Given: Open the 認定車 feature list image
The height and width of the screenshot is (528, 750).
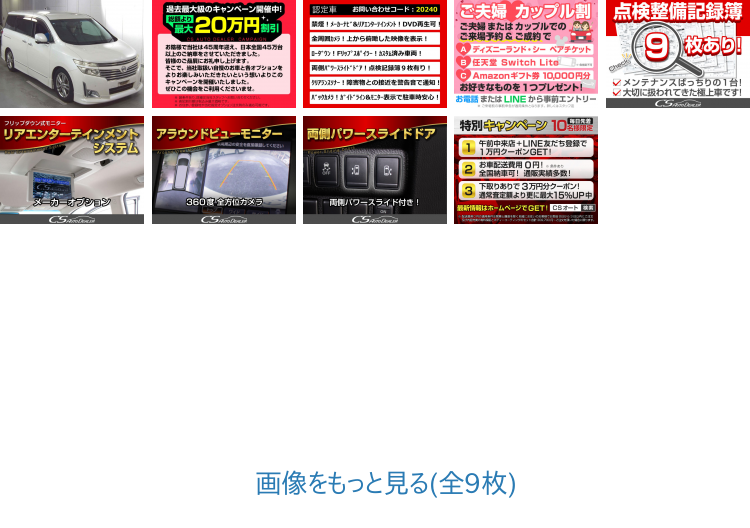Looking at the screenshot, I should [375, 53].
